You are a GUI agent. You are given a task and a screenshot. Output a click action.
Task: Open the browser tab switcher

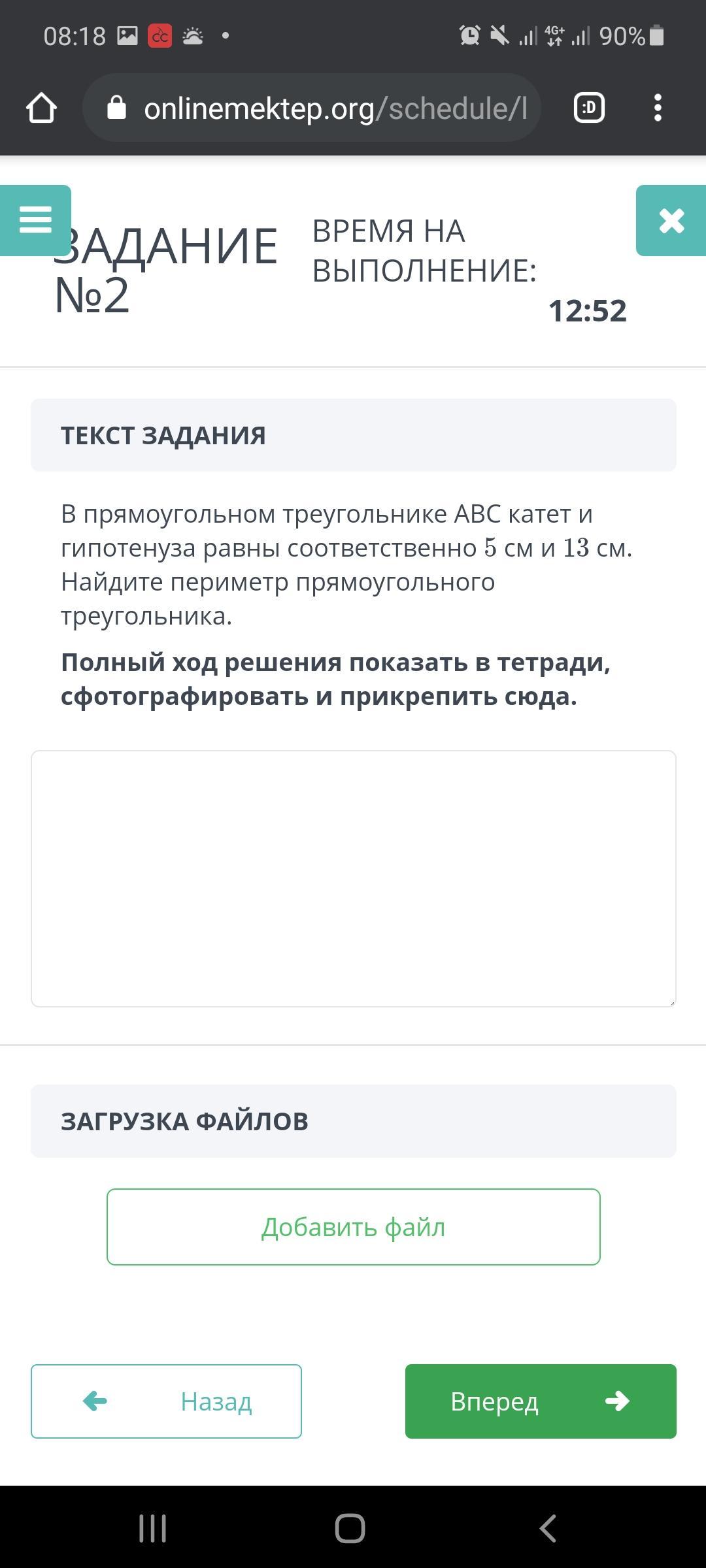point(589,108)
